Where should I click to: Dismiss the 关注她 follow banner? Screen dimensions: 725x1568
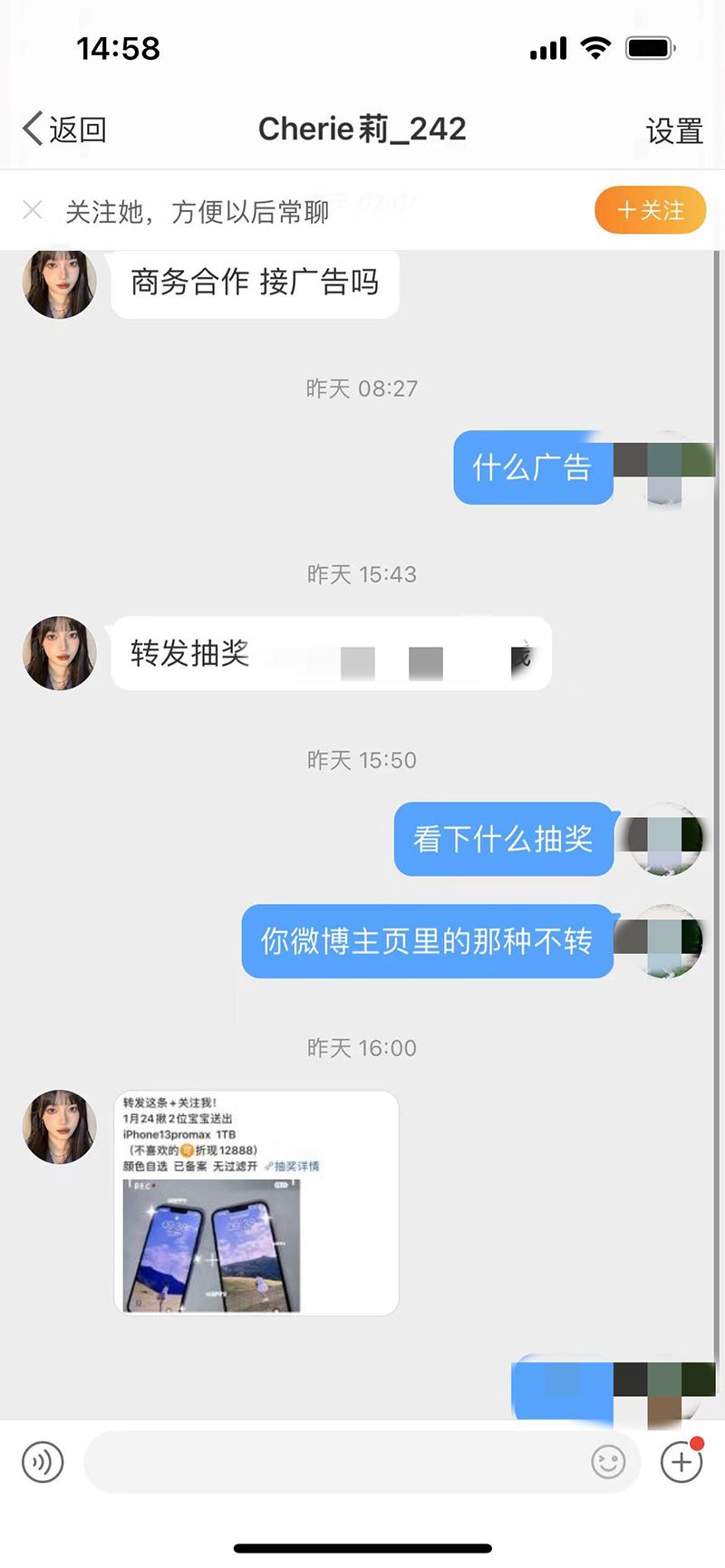point(33,211)
